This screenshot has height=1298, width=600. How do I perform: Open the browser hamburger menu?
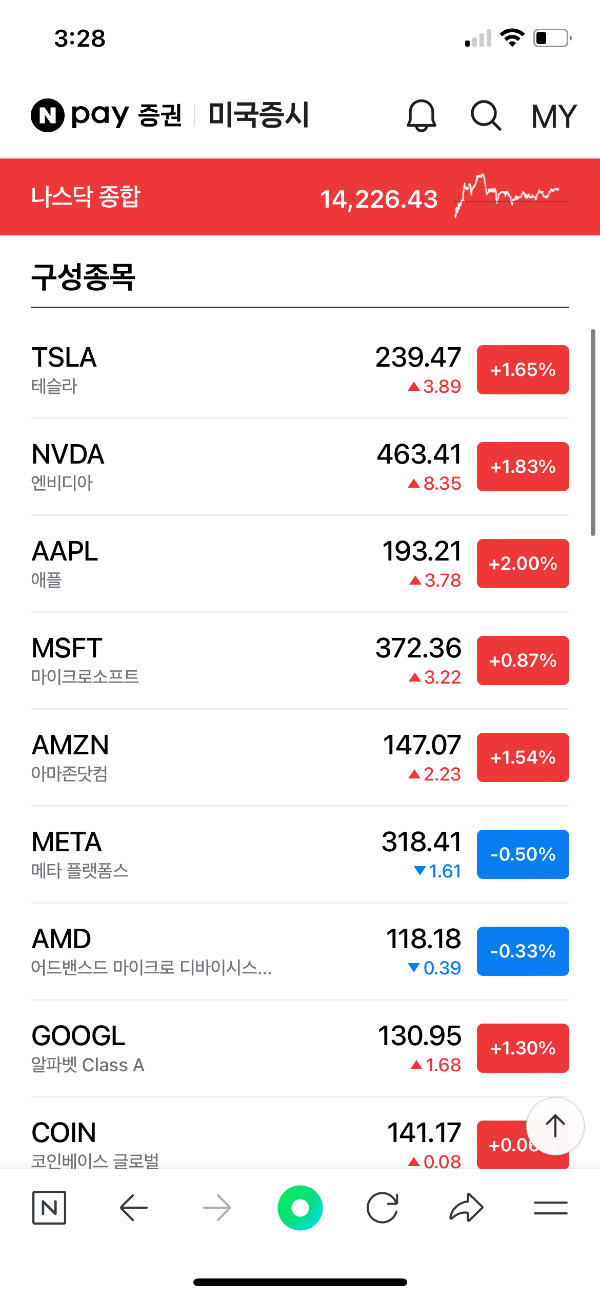550,1208
